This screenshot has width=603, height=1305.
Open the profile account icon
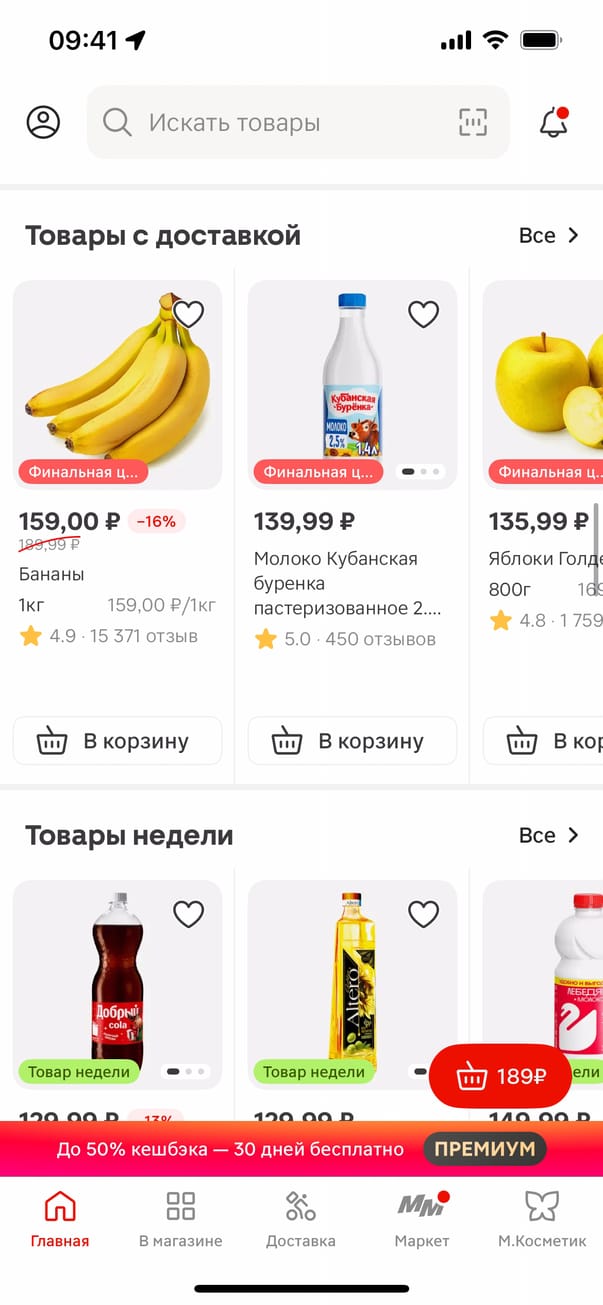(43, 122)
